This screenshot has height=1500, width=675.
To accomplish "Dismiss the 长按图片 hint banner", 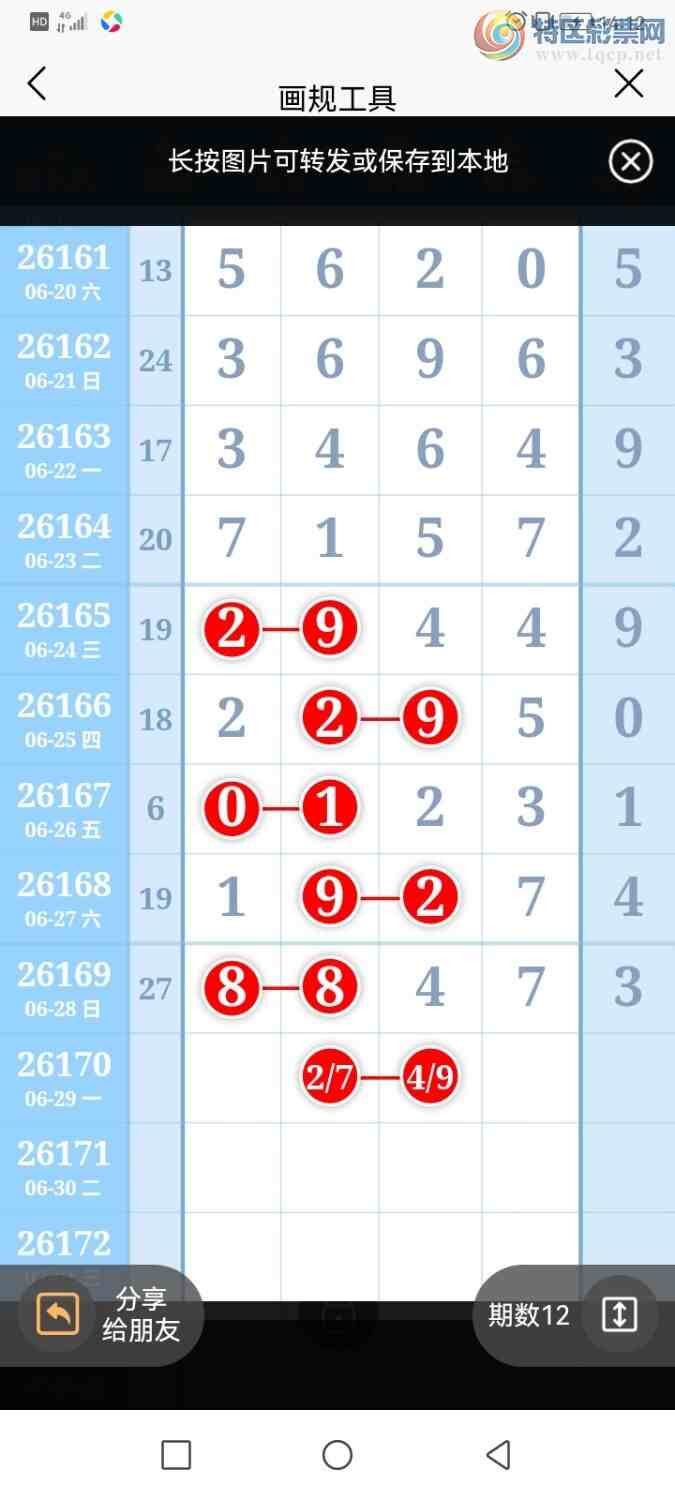I will pyautogui.click(x=631, y=162).
